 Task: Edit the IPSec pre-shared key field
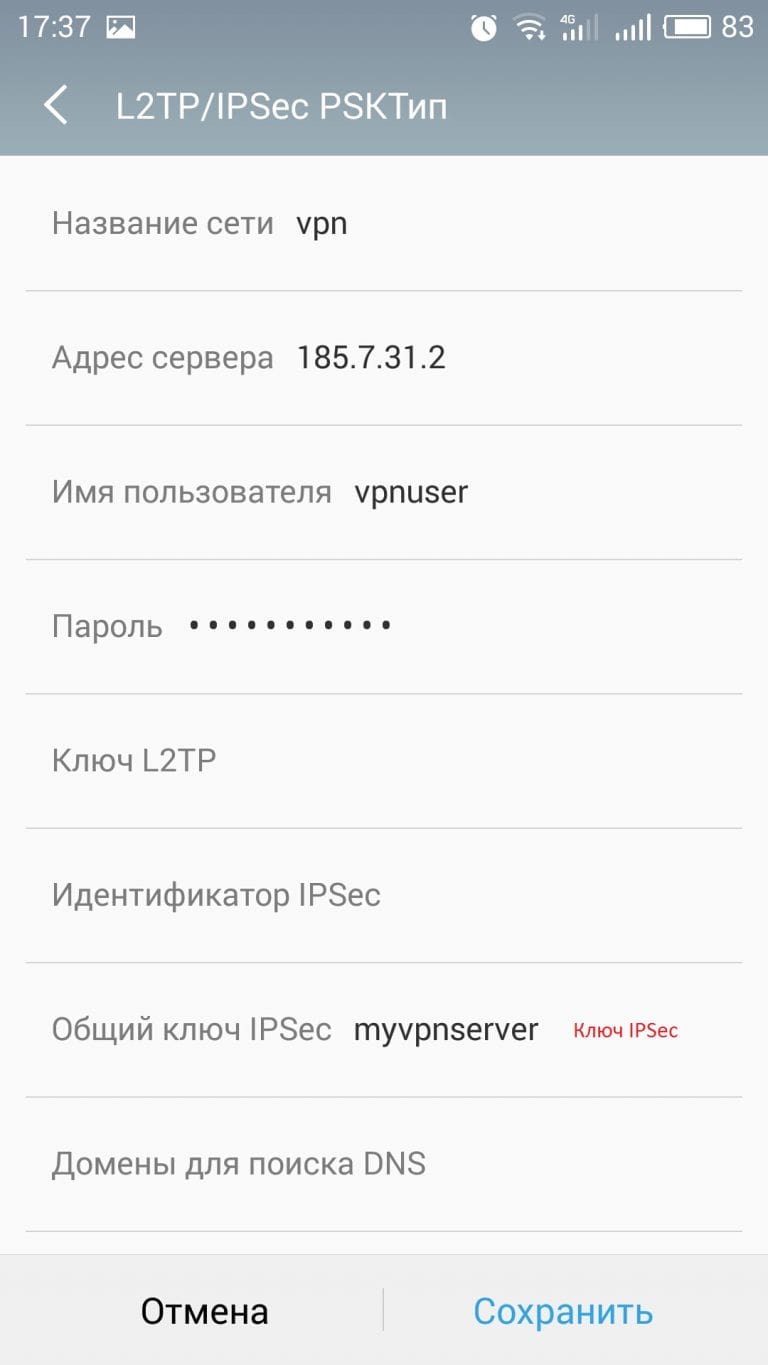384,1030
